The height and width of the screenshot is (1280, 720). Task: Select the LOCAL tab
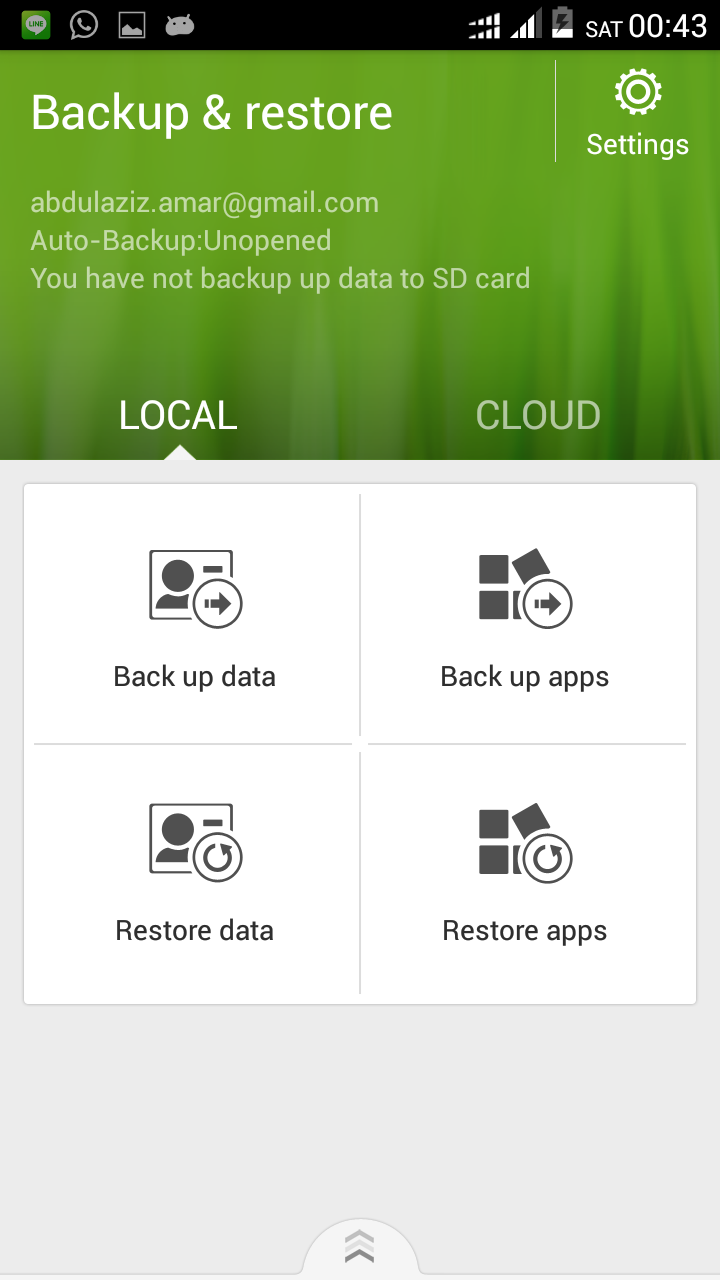(178, 415)
